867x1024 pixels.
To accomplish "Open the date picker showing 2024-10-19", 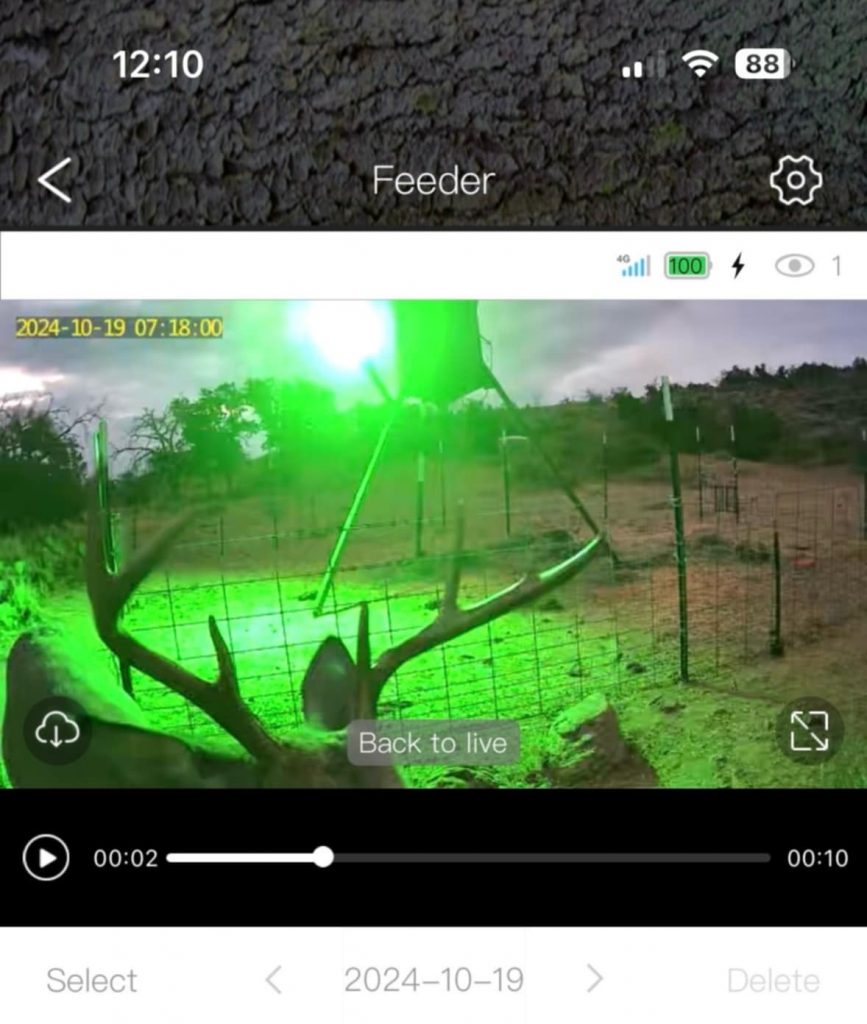I will tap(434, 980).
